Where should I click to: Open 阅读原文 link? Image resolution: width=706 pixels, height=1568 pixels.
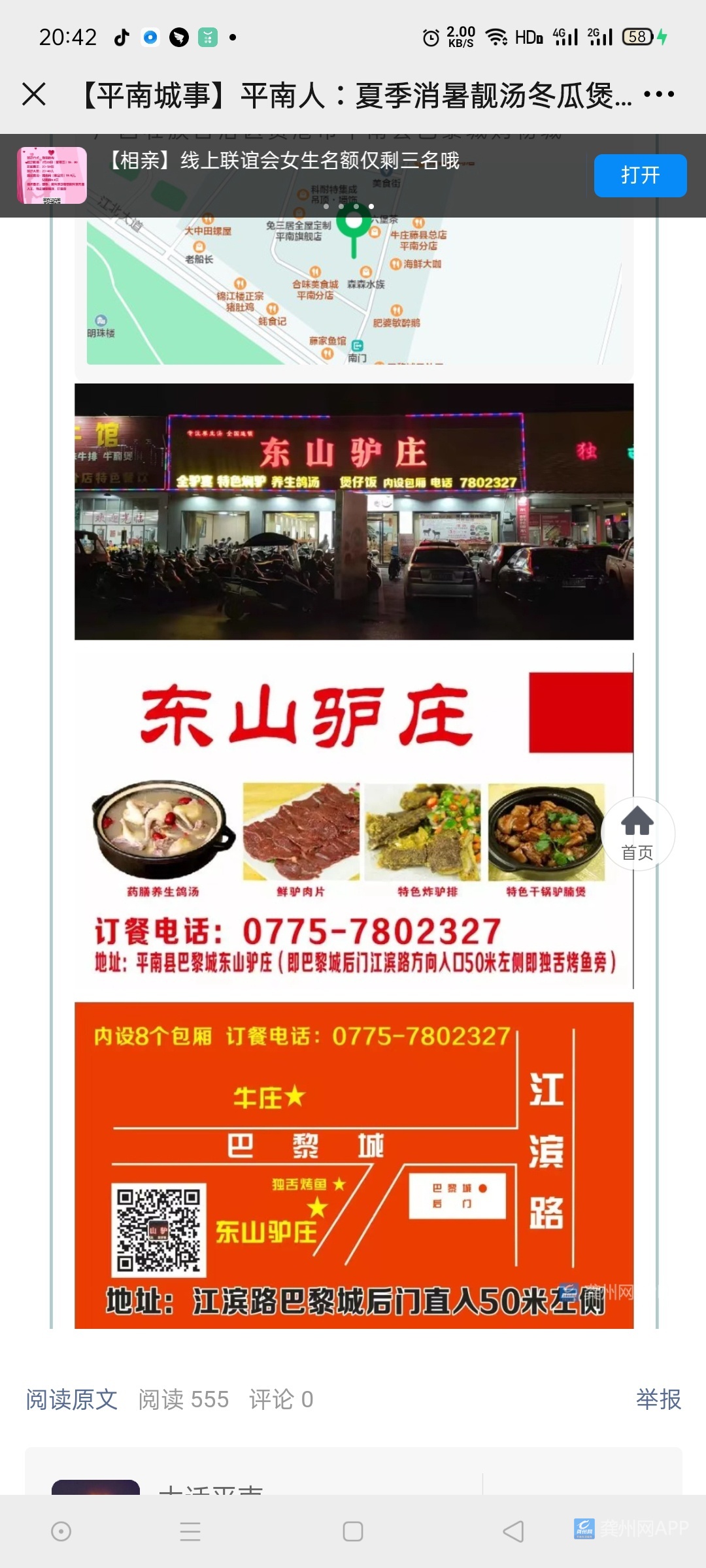[72, 1399]
